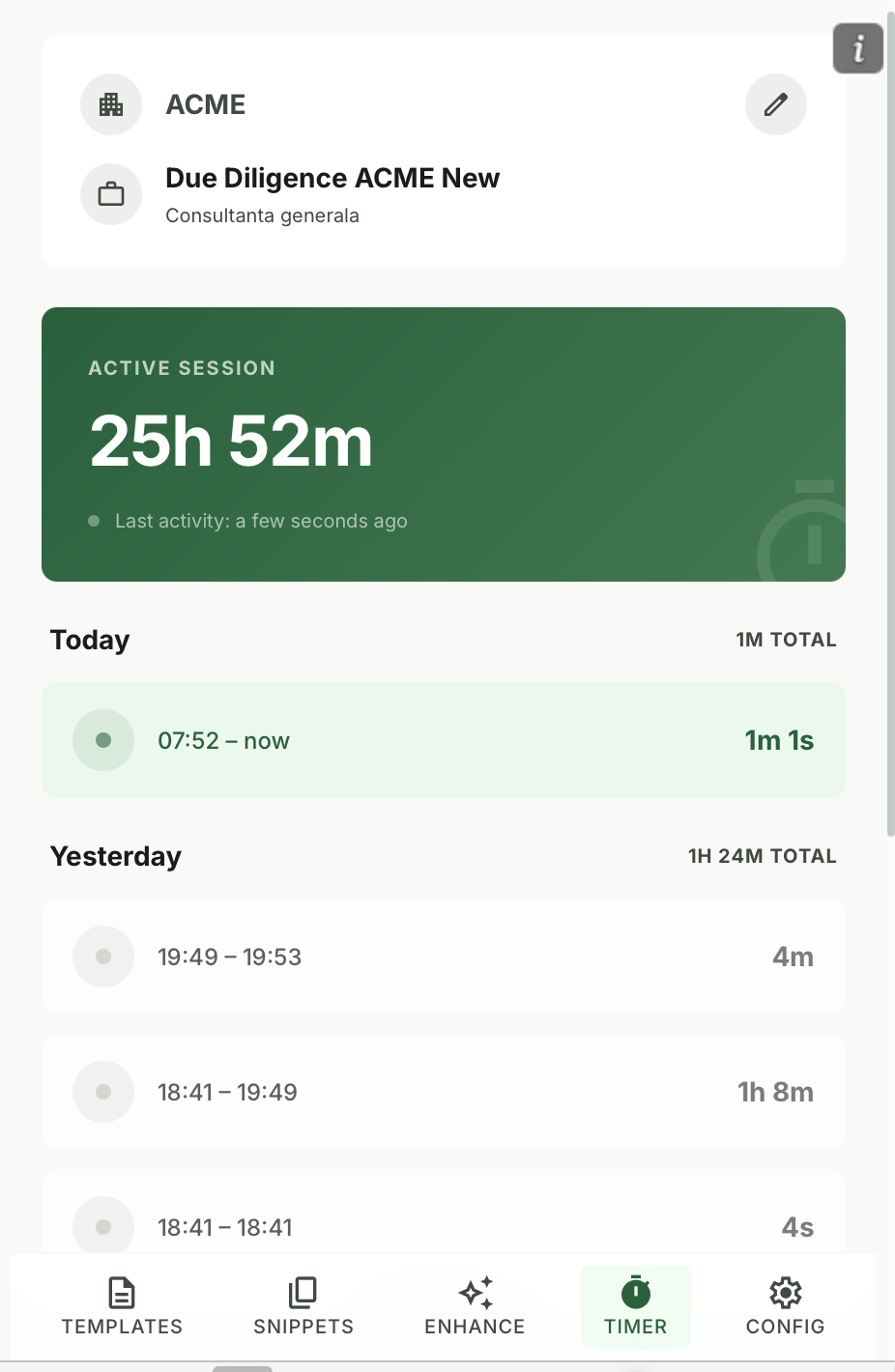The width and height of the screenshot is (895, 1372).
Task: Toggle the status dot on the 19:49 entry
Action: tap(103, 957)
